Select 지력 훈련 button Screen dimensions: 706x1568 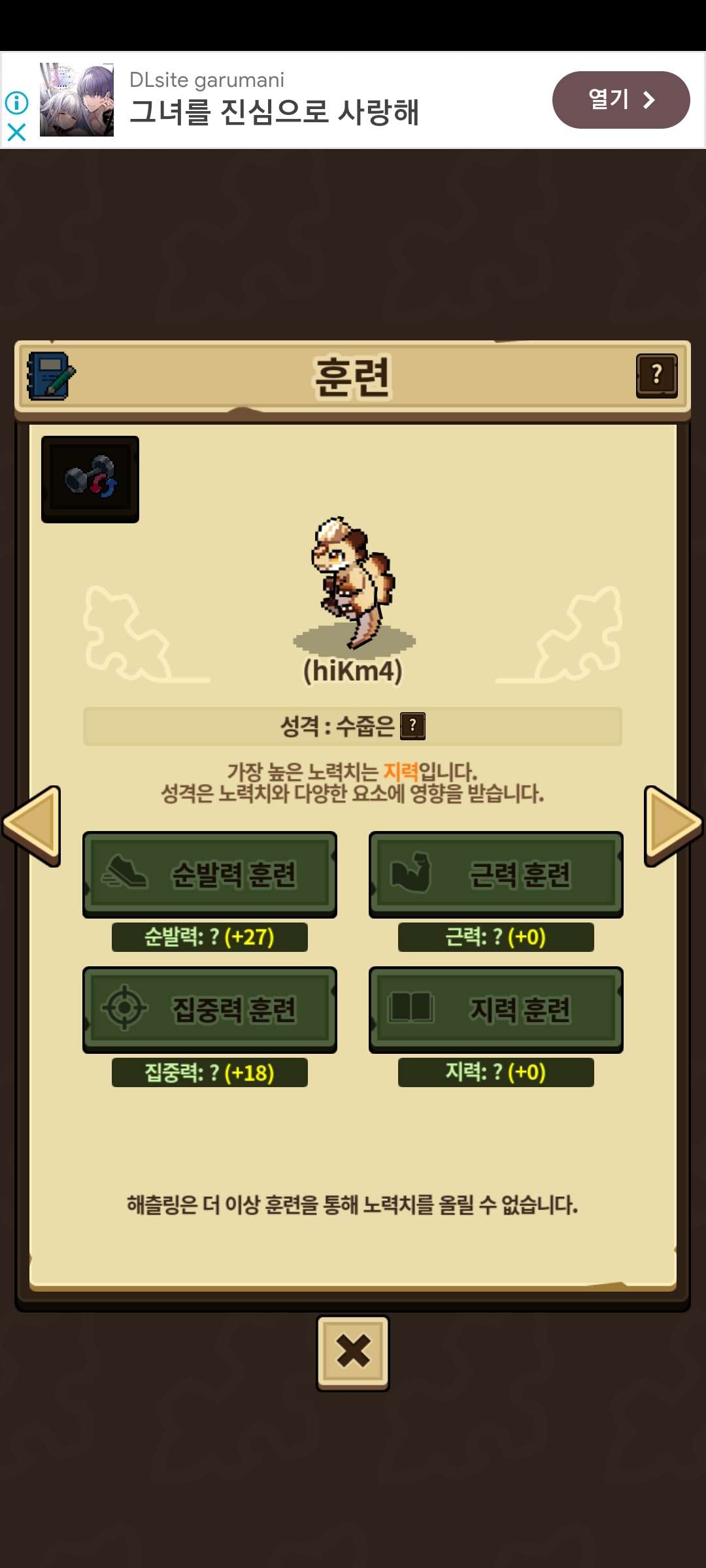pos(496,1009)
